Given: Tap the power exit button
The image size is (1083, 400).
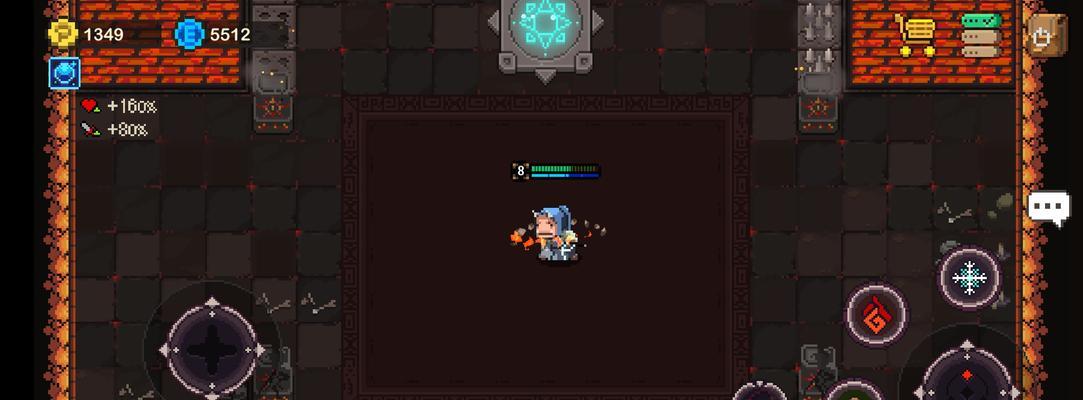Looking at the screenshot, I should 1044,36.
